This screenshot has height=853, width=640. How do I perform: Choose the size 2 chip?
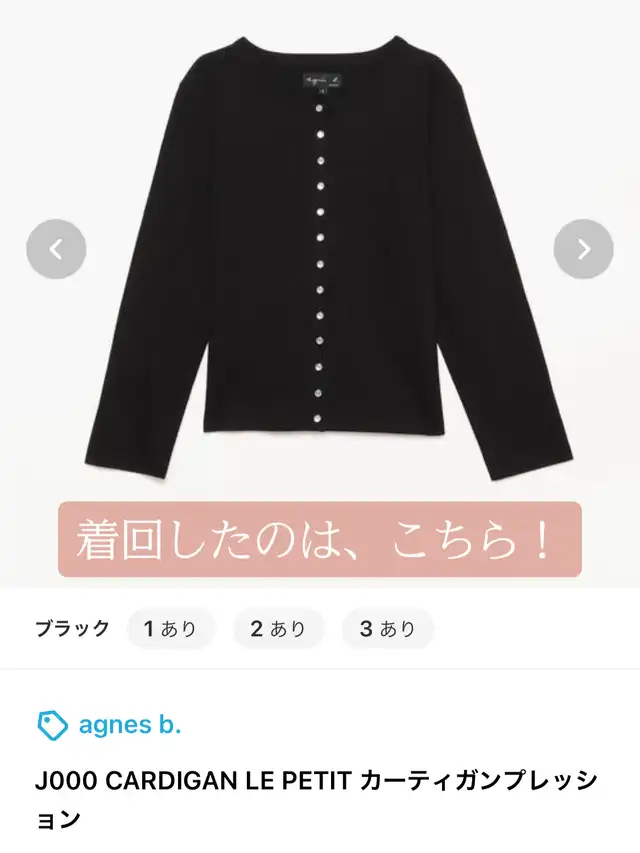pos(278,629)
